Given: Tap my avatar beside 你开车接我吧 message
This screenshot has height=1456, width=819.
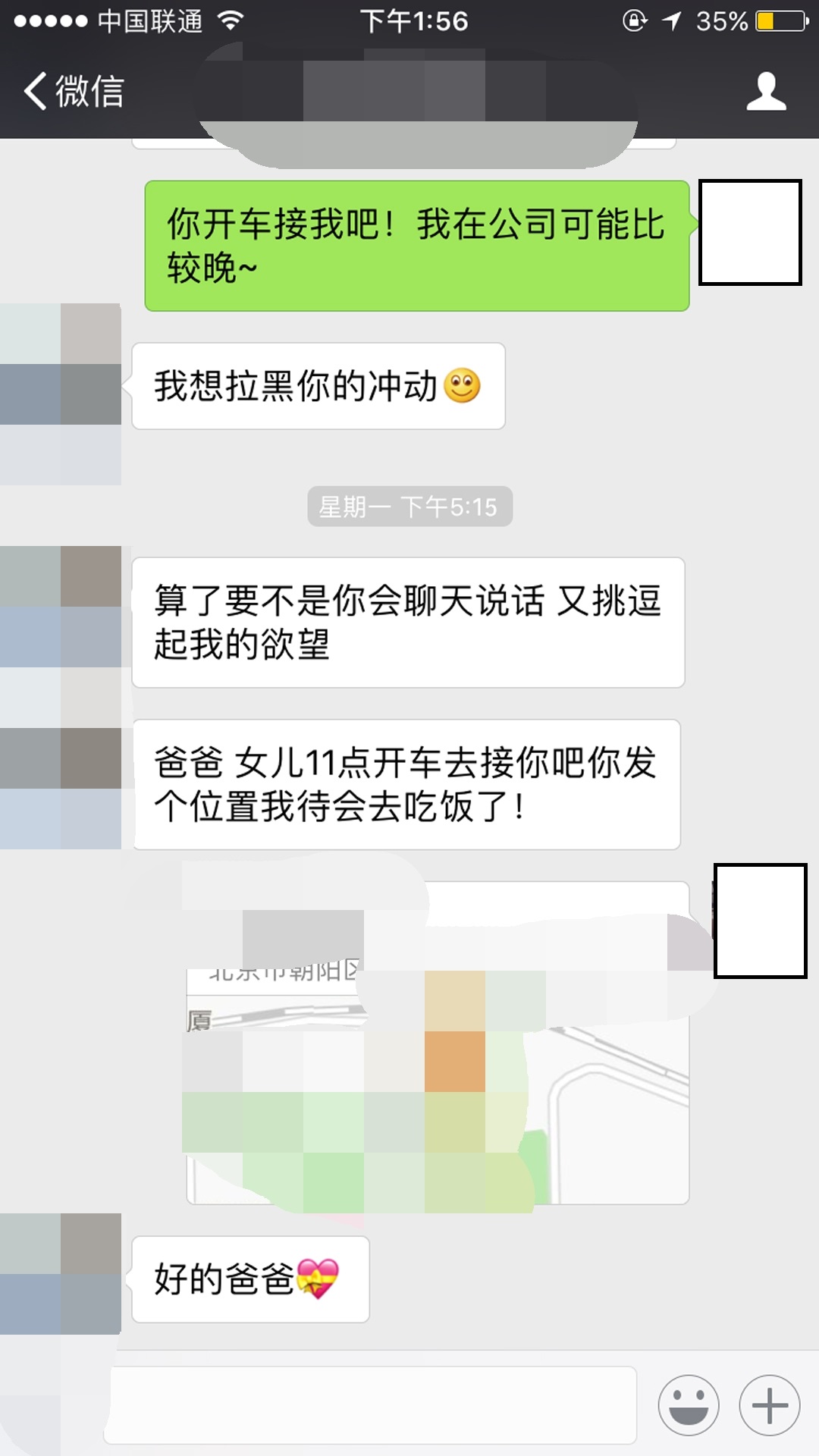Looking at the screenshot, I should click(x=750, y=233).
